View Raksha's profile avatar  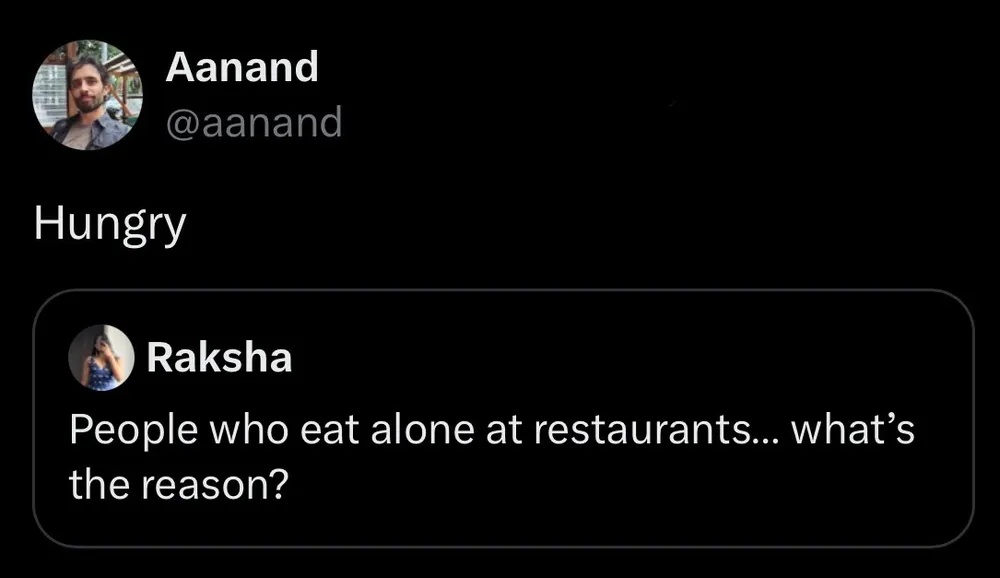[x=100, y=357]
